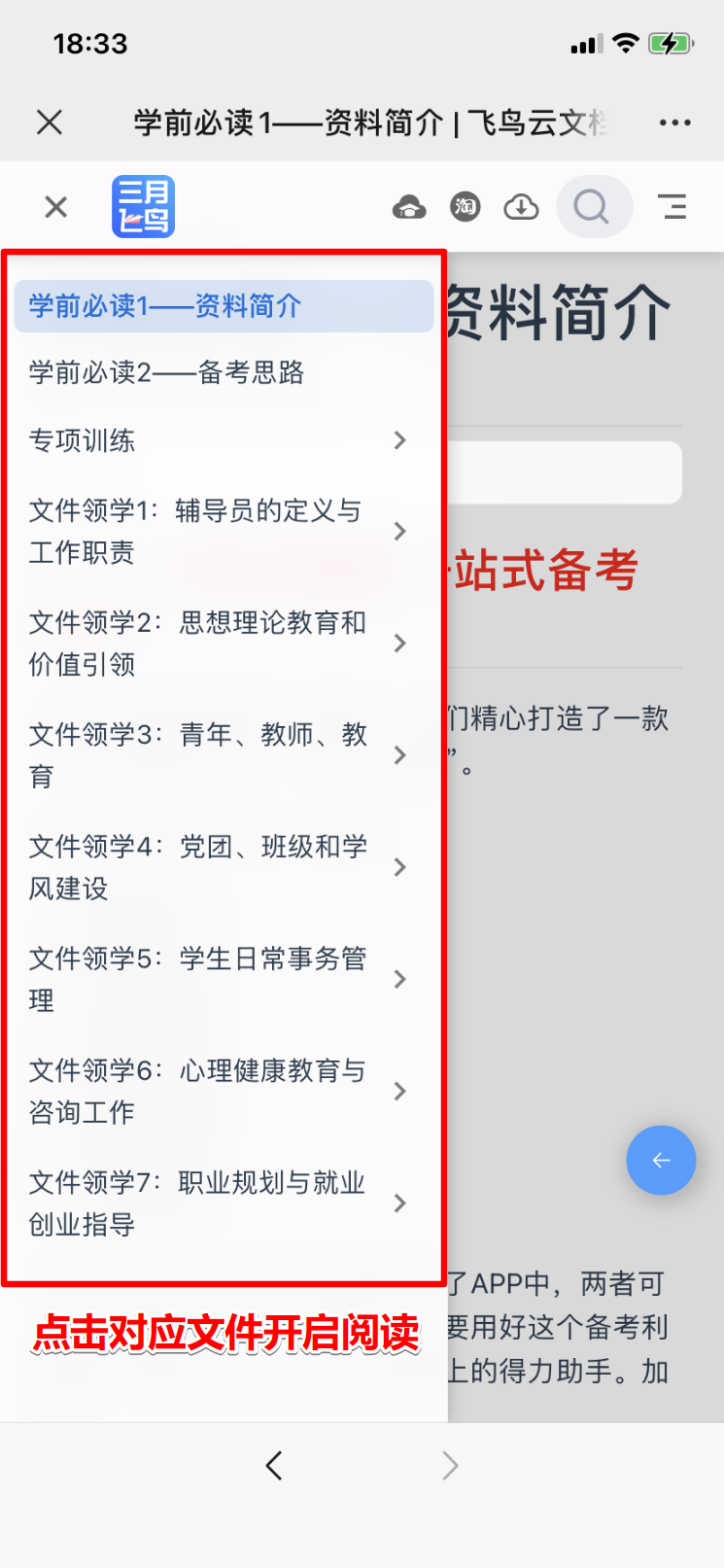Go back with the bottom browser arrow
This screenshot has height=1568, width=724.
click(x=274, y=1465)
